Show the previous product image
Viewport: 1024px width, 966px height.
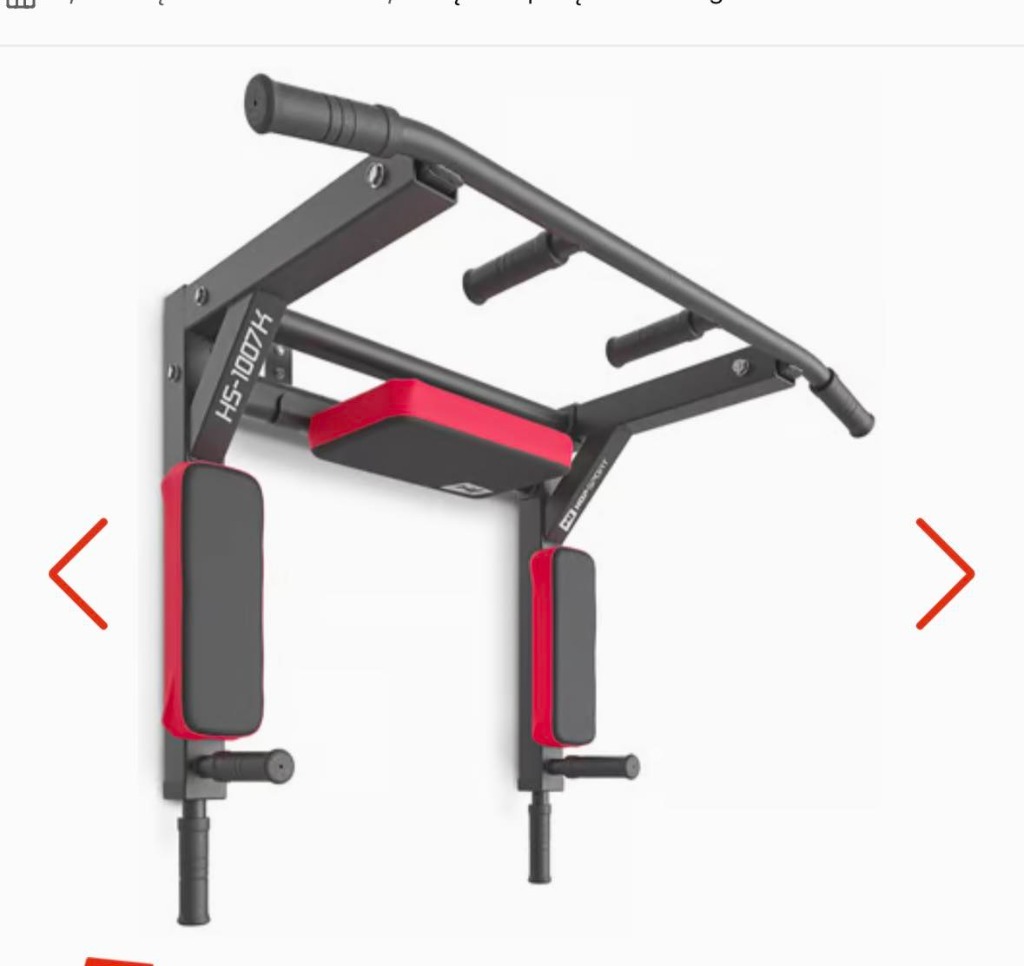coord(78,573)
